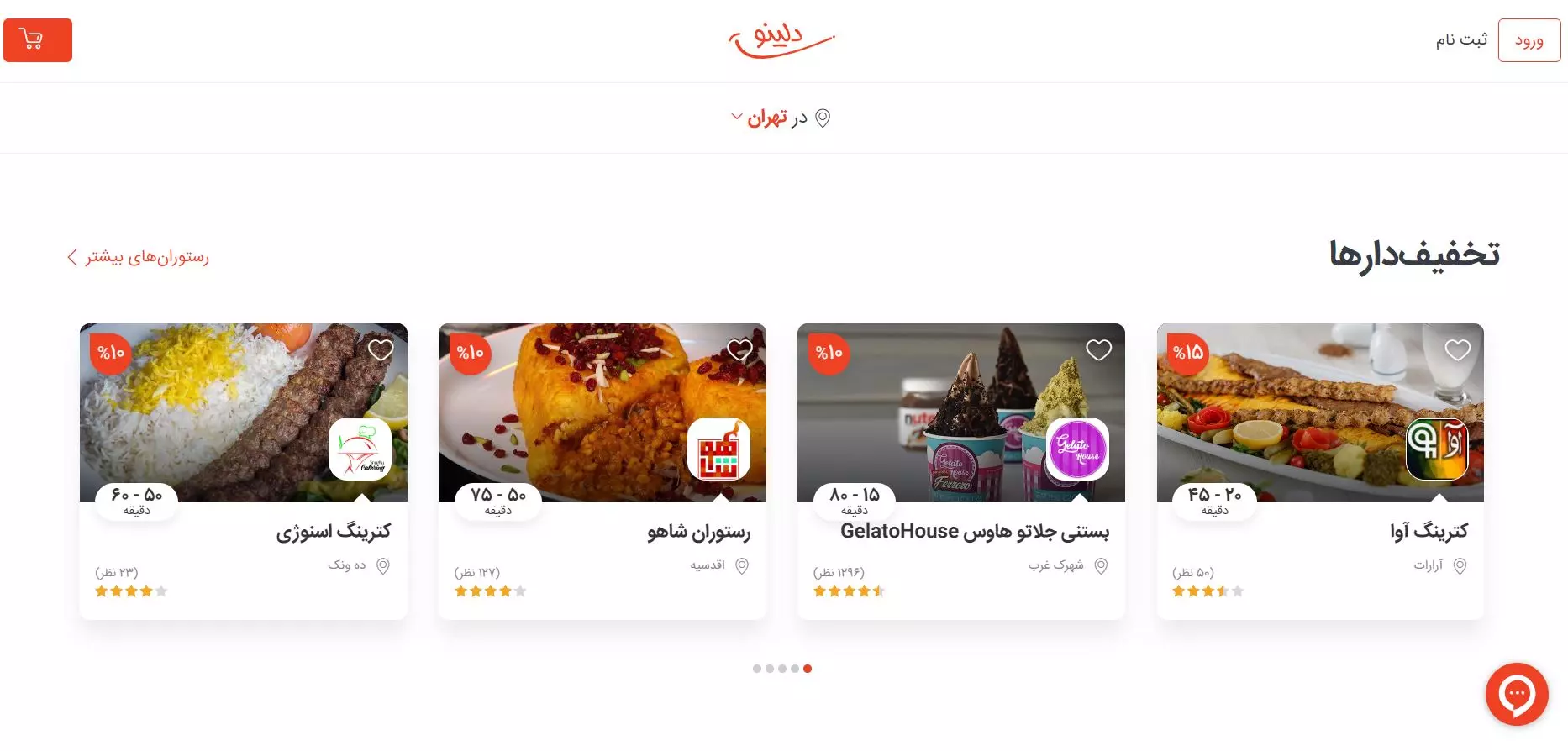Image resolution: width=1568 pixels, height=751 pixels.
Task: Open رستوران‌های بیشتر link
Action: pos(139,257)
